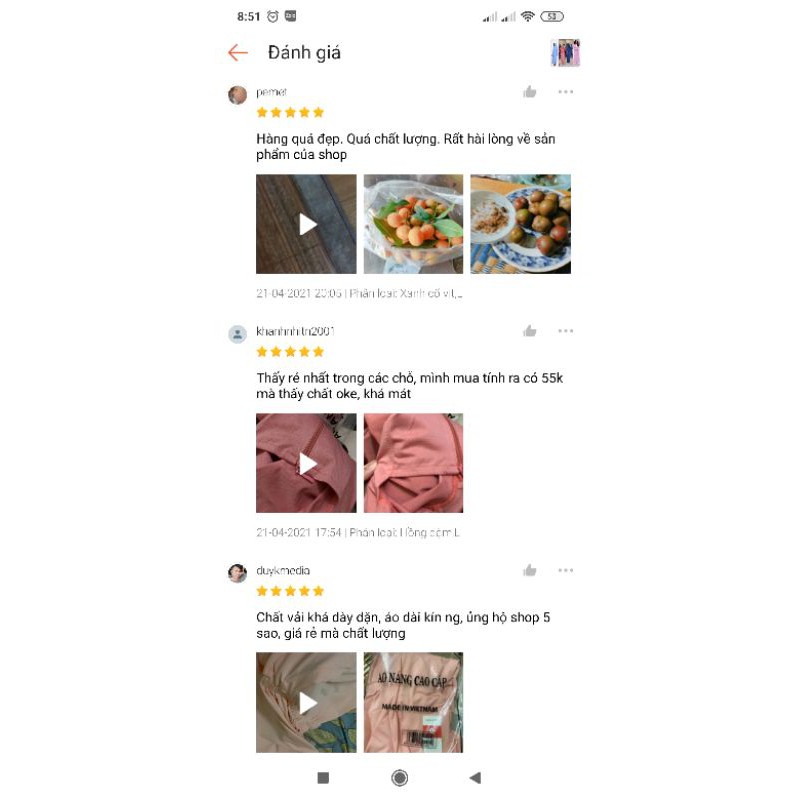Open the product thumbnail in the header
The height and width of the screenshot is (800, 800).
565,53
